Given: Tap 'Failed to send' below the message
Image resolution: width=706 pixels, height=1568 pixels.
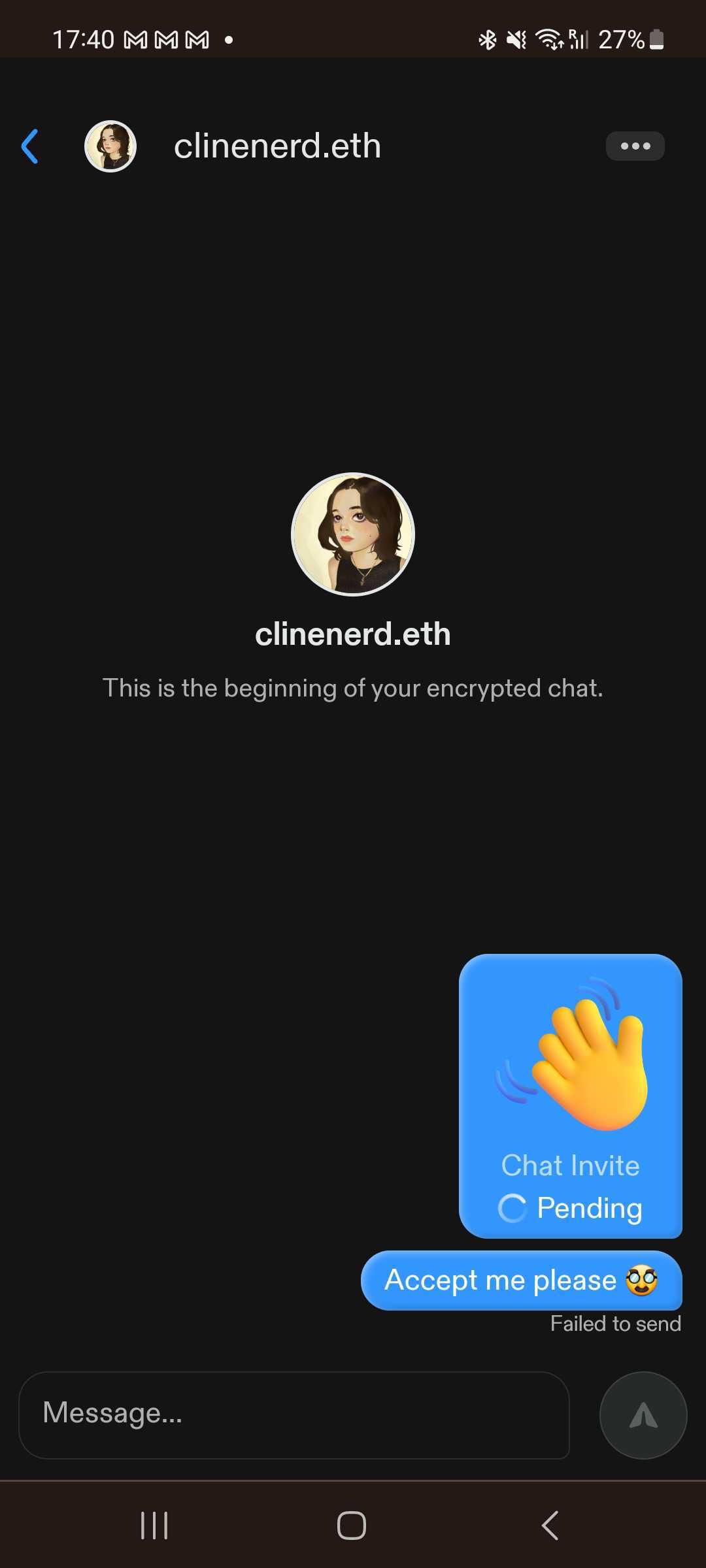Looking at the screenshot, I should 614,1323.
